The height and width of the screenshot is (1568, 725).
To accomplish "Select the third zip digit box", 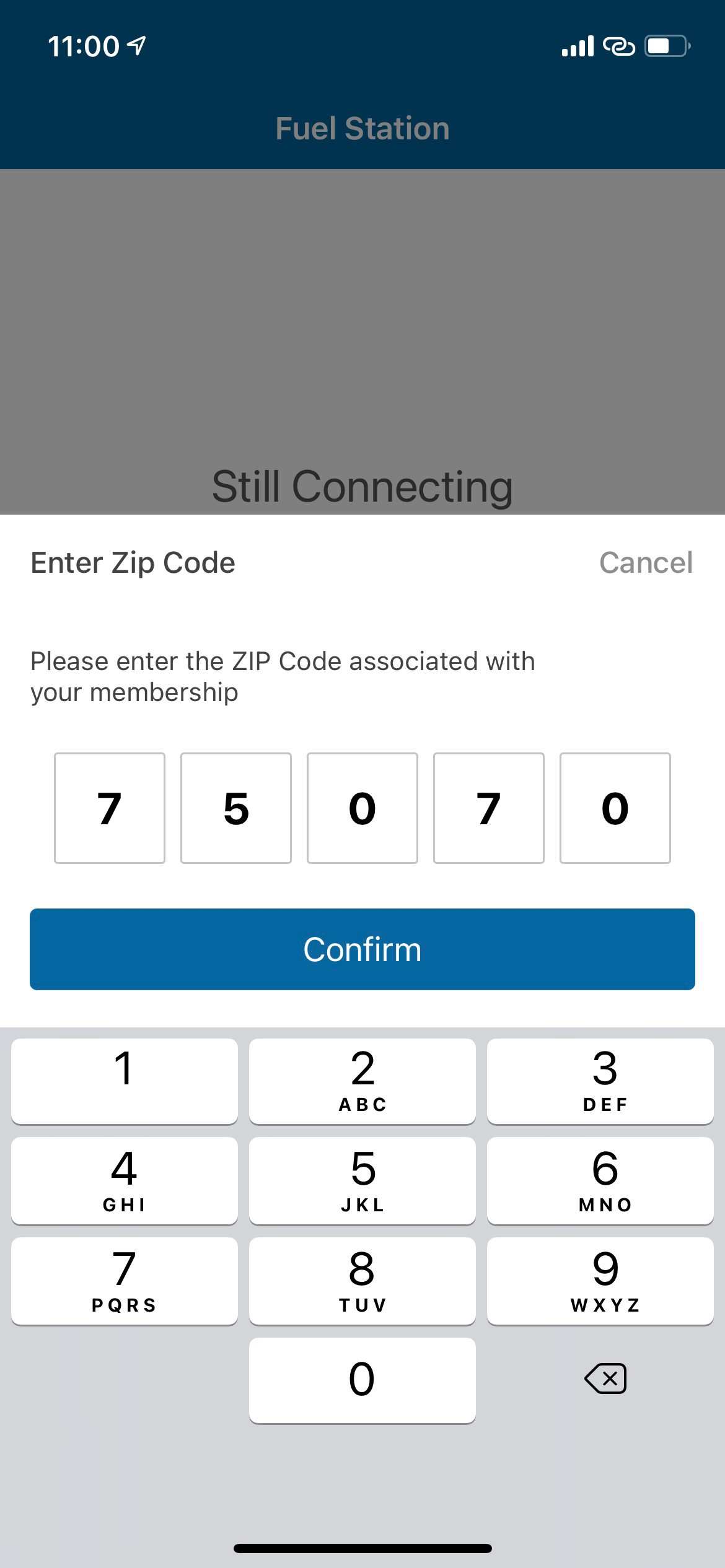I will point(362,808).
